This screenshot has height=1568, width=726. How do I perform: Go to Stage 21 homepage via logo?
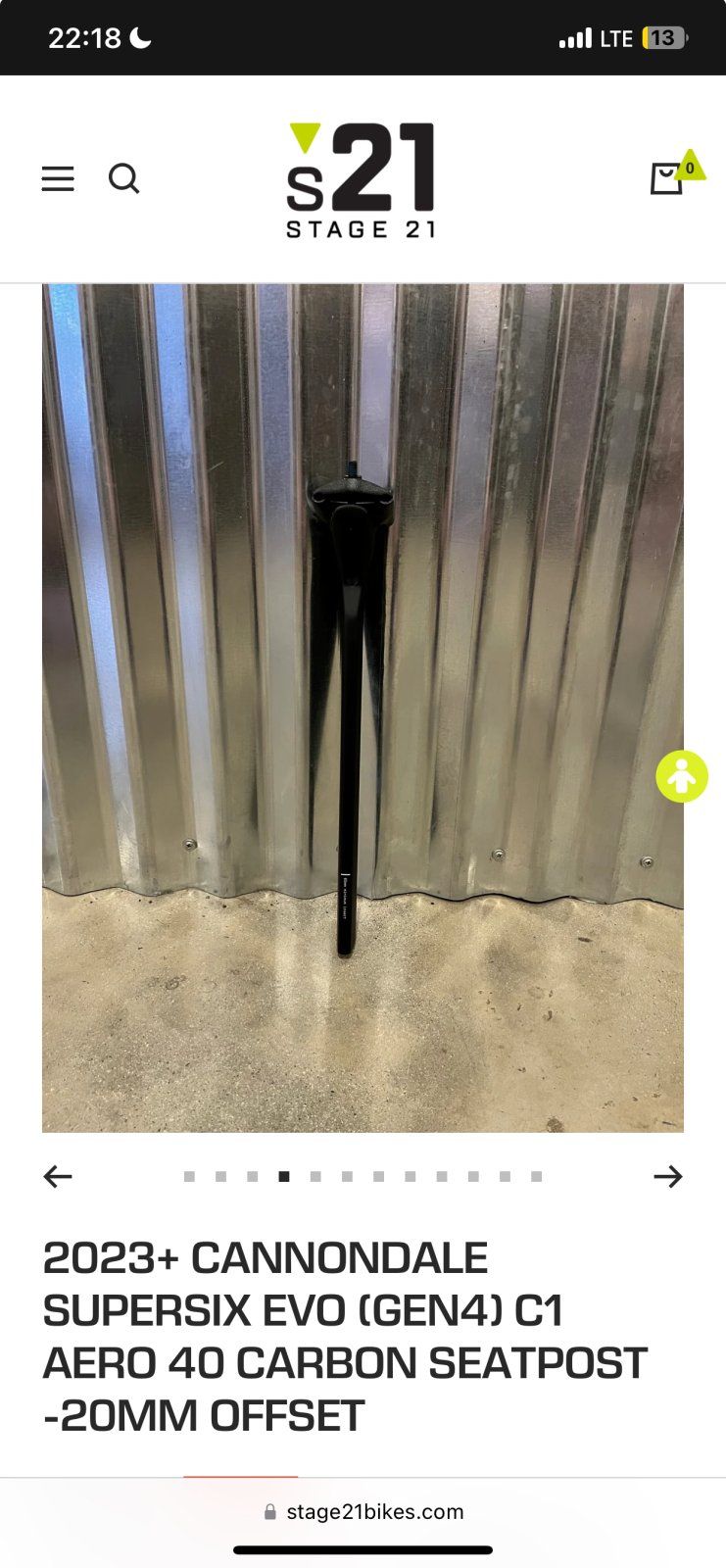(x=362, y=180)
